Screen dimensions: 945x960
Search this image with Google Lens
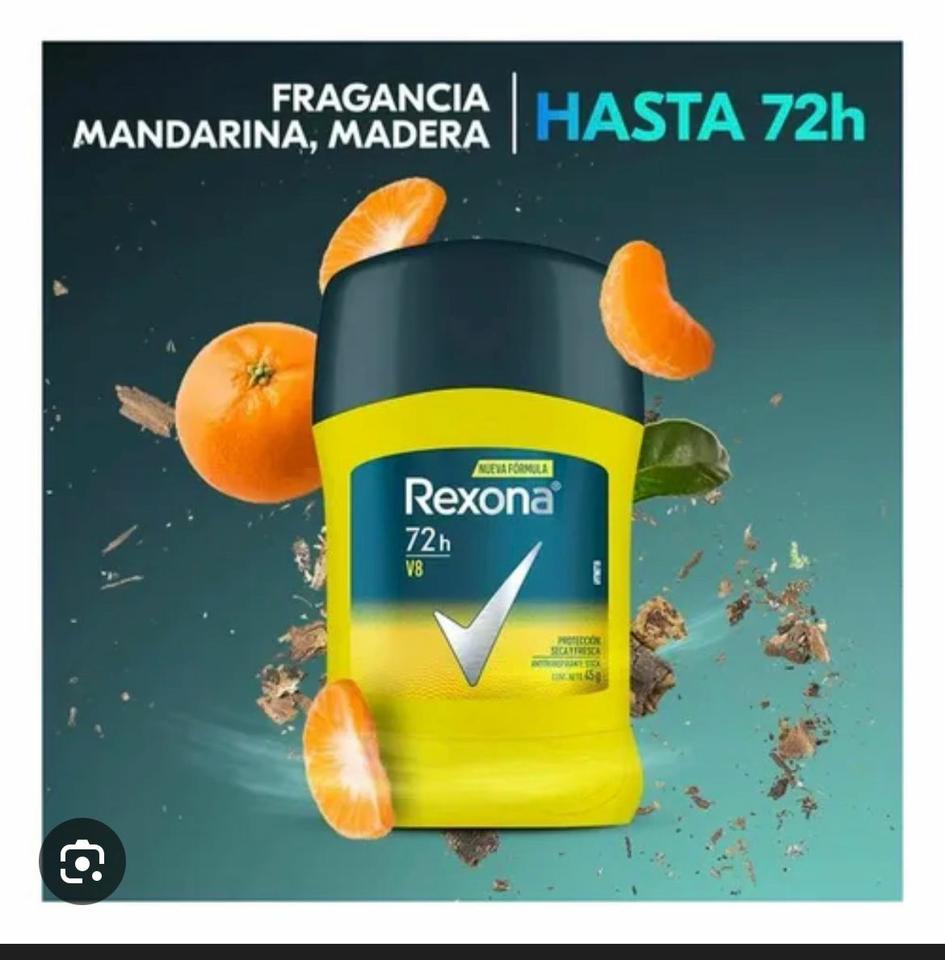(x=82, y=861)
